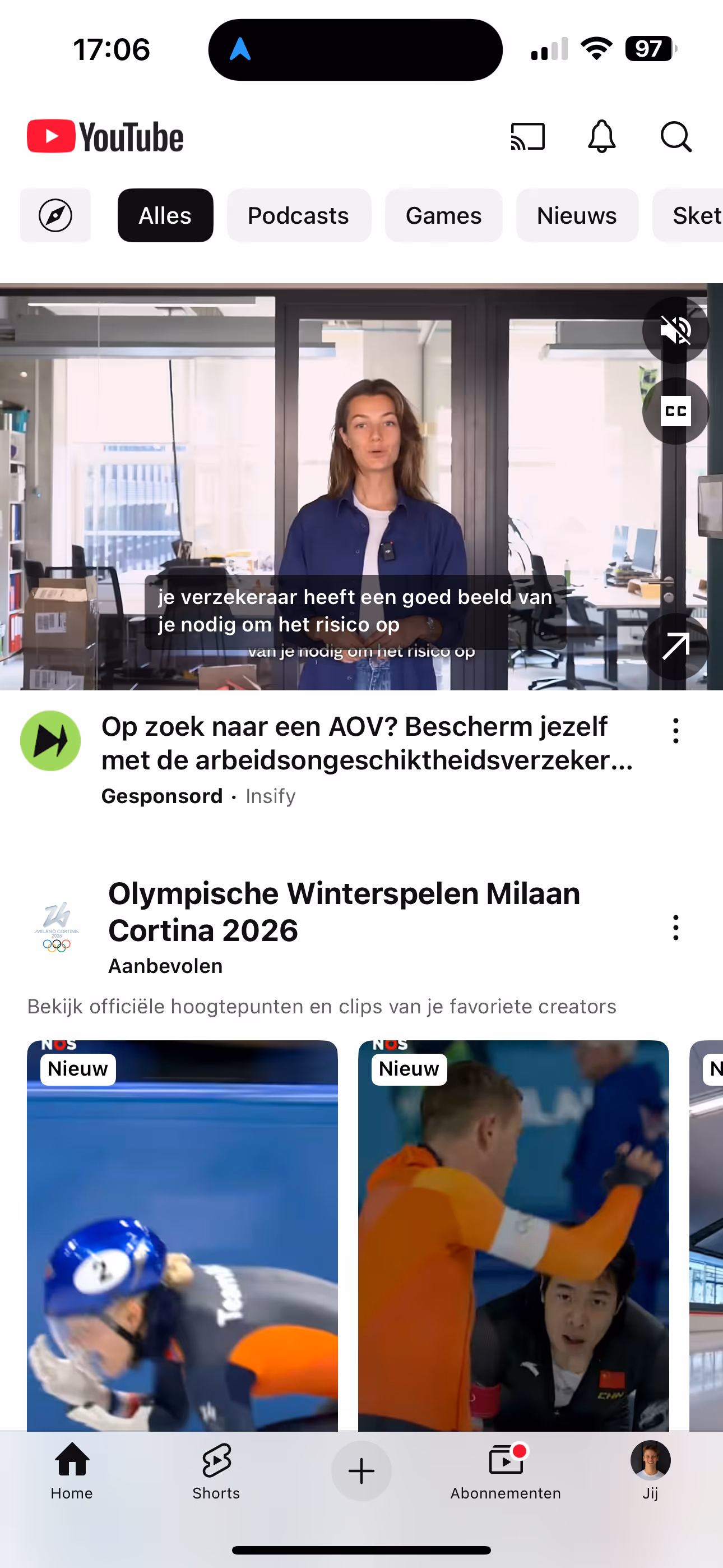
Task: Play the short with the orange-jacket coach
Action: (513, 1235)
